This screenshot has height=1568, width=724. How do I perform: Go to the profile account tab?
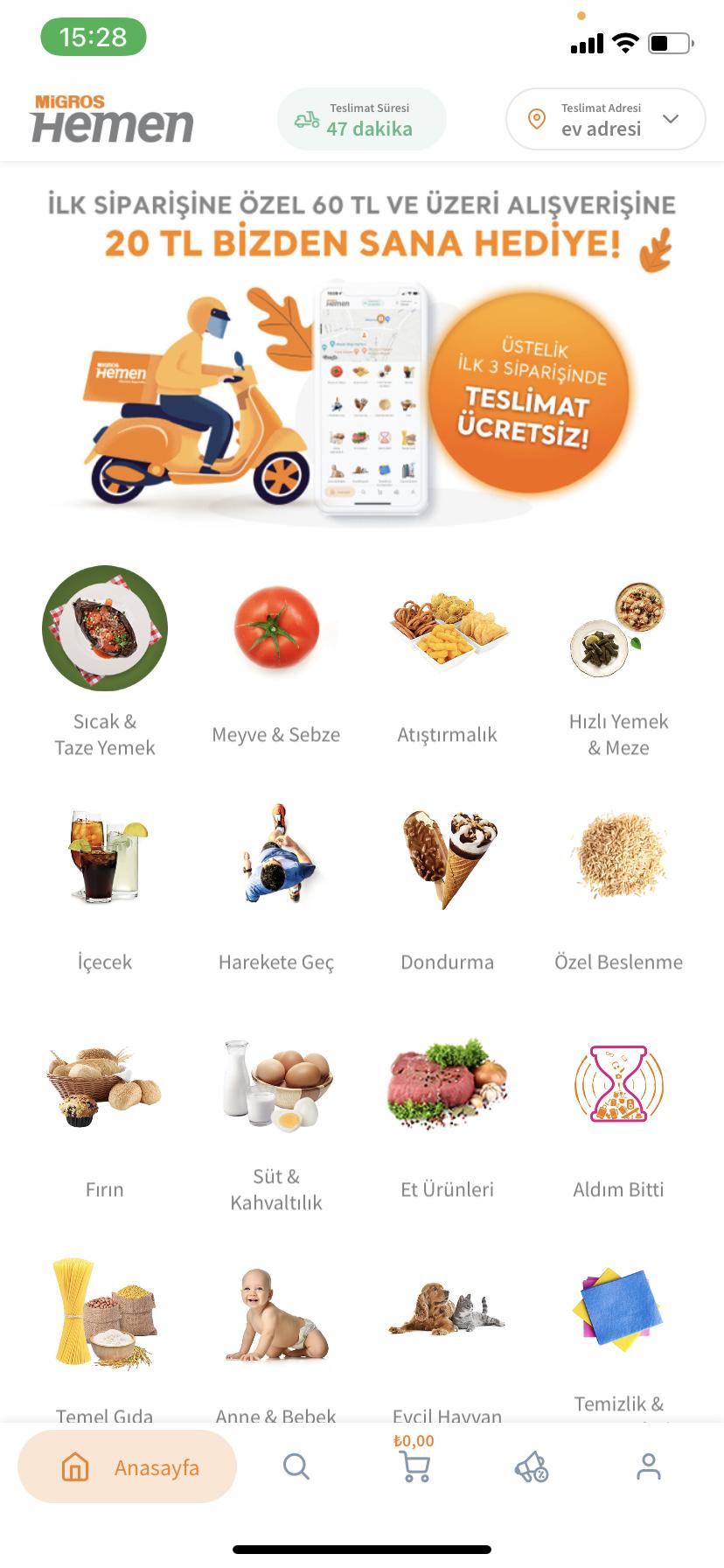point(649,1466)
